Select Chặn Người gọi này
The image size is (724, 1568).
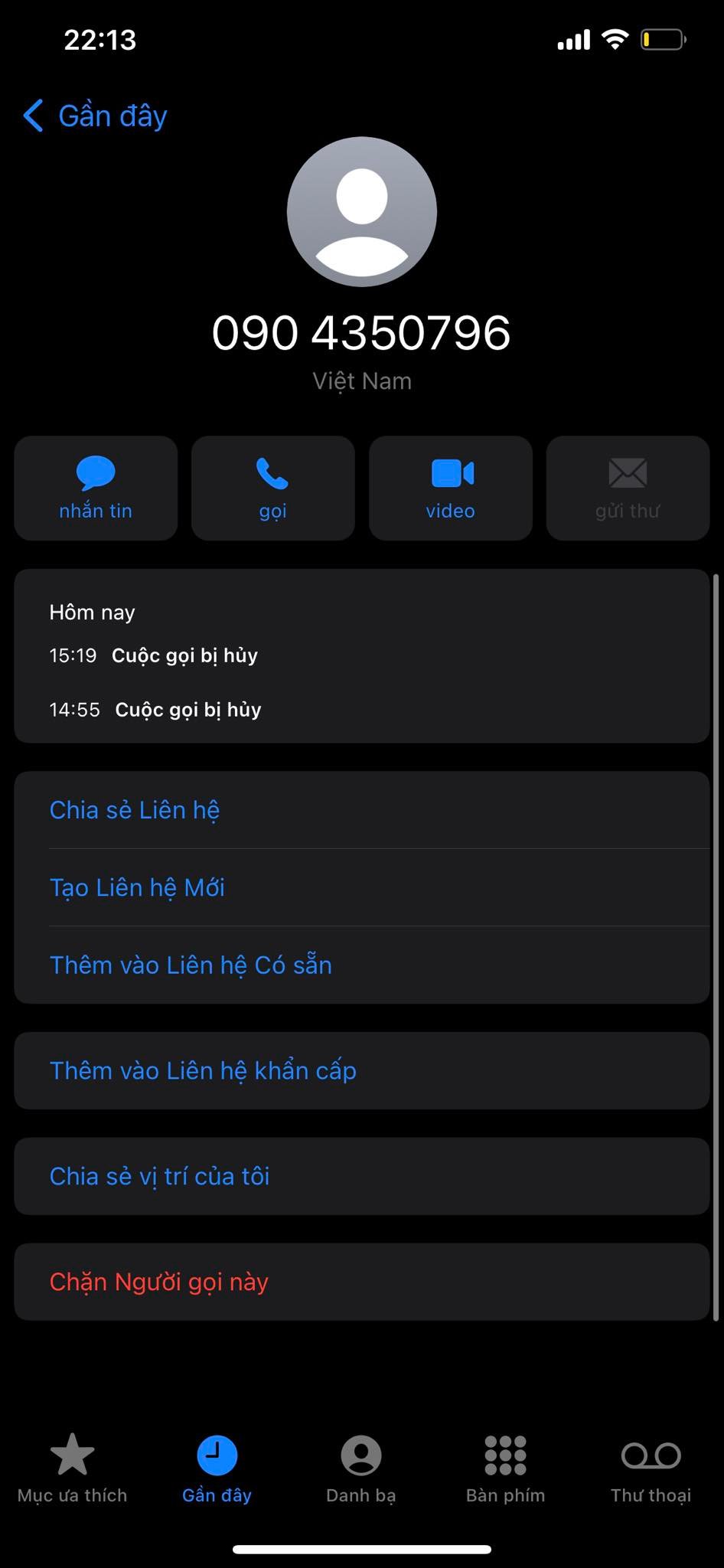coord(362,1282)
